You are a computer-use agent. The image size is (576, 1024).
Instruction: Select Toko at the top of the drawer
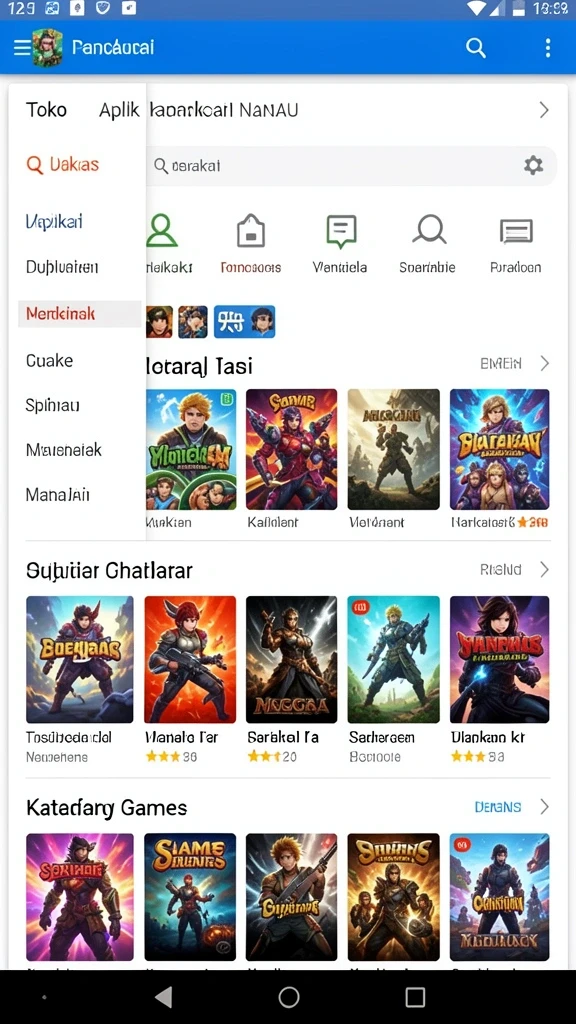[46, 110]
